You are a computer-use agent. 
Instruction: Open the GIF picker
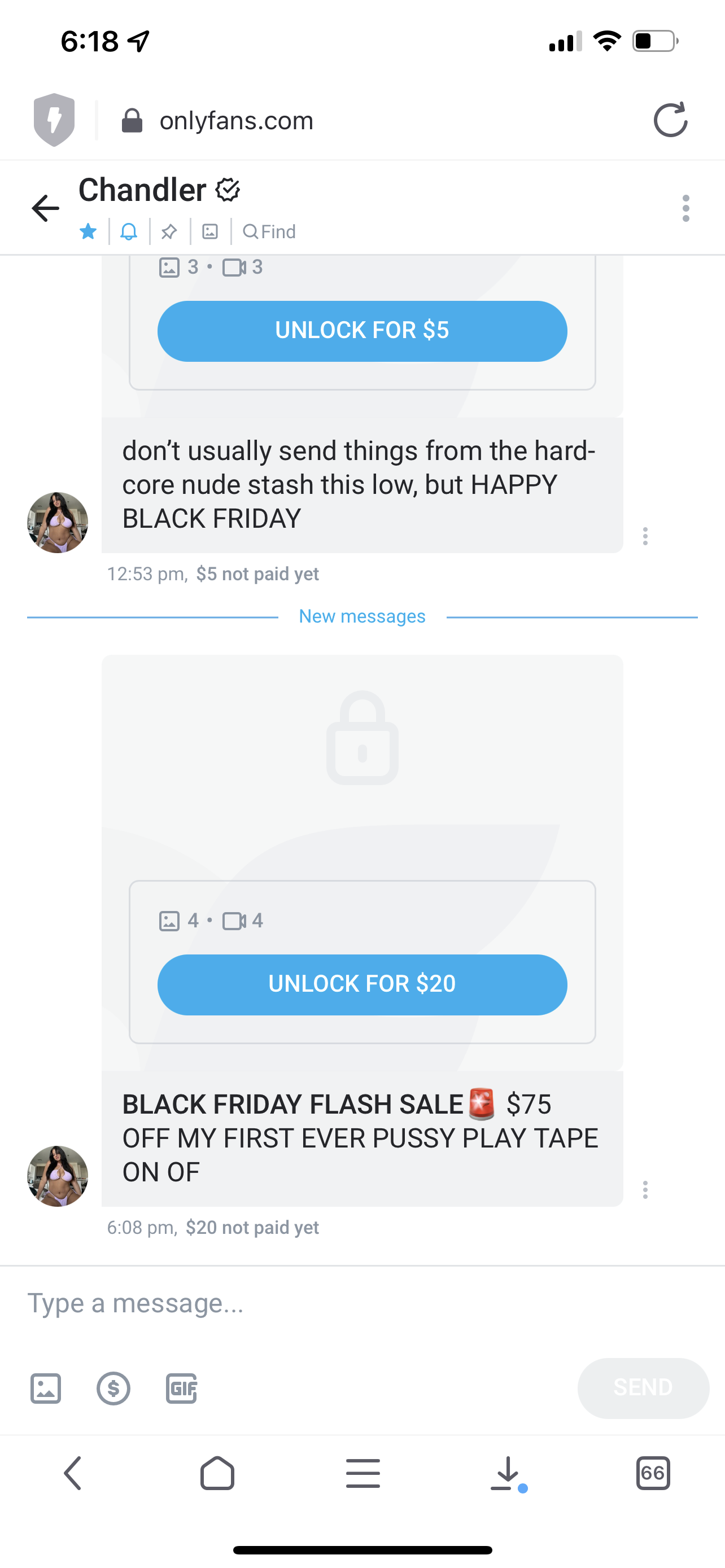pyautogui.click(x=181, y=1389)
